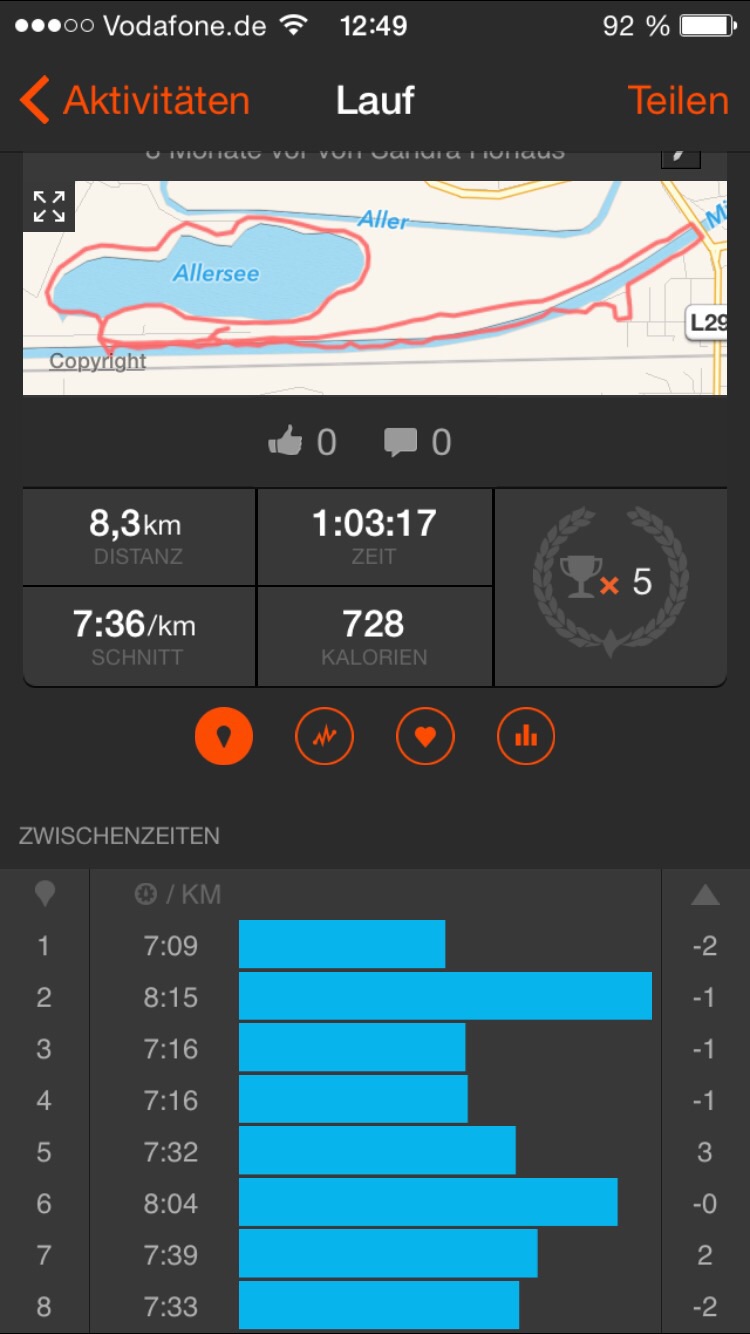The width and height of the screenshot is (750, 1334).
Task: Tap Teilen to share the run
Action: click(677, 101)
